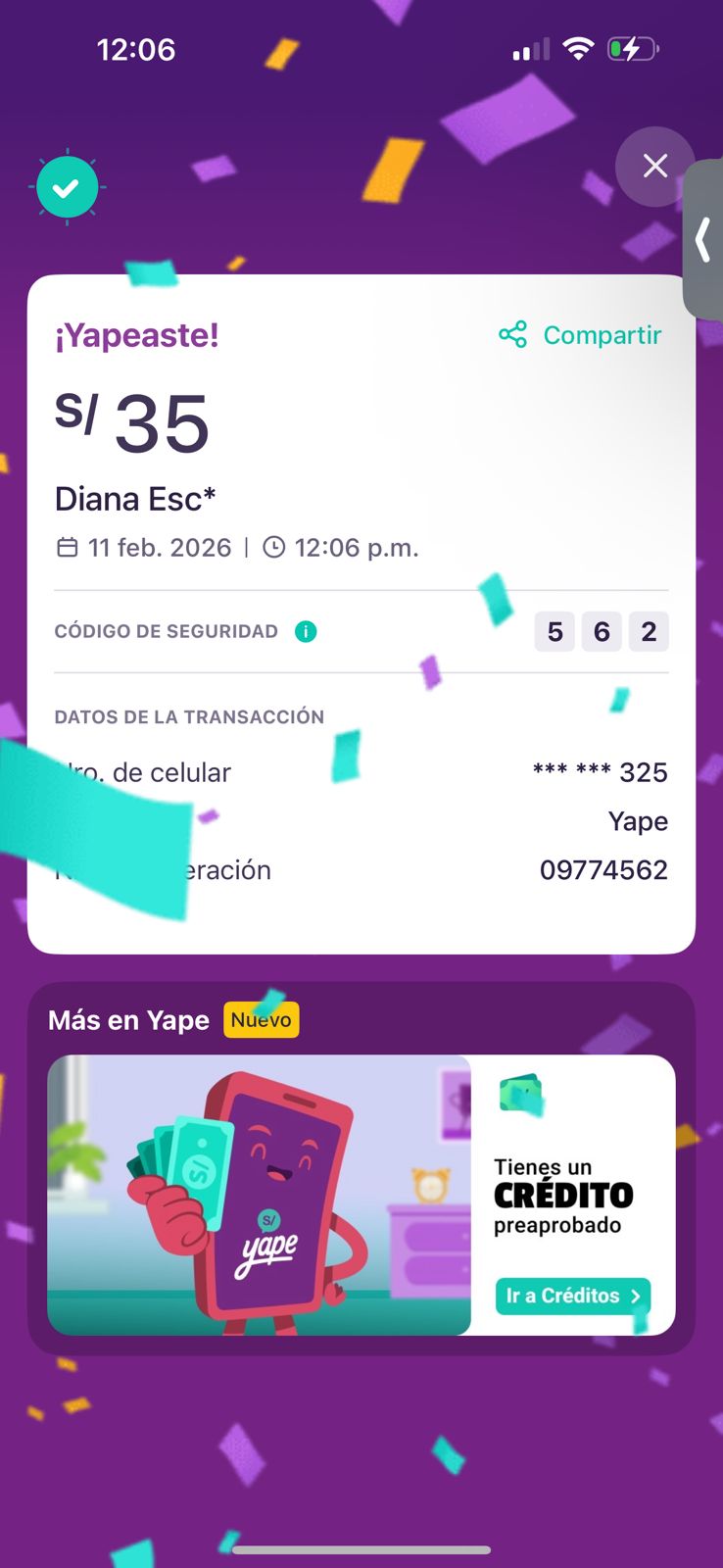Viewport: 723px width, 1568px height.
Task: Open the security code info icon
Action: (x=306, y=632)
